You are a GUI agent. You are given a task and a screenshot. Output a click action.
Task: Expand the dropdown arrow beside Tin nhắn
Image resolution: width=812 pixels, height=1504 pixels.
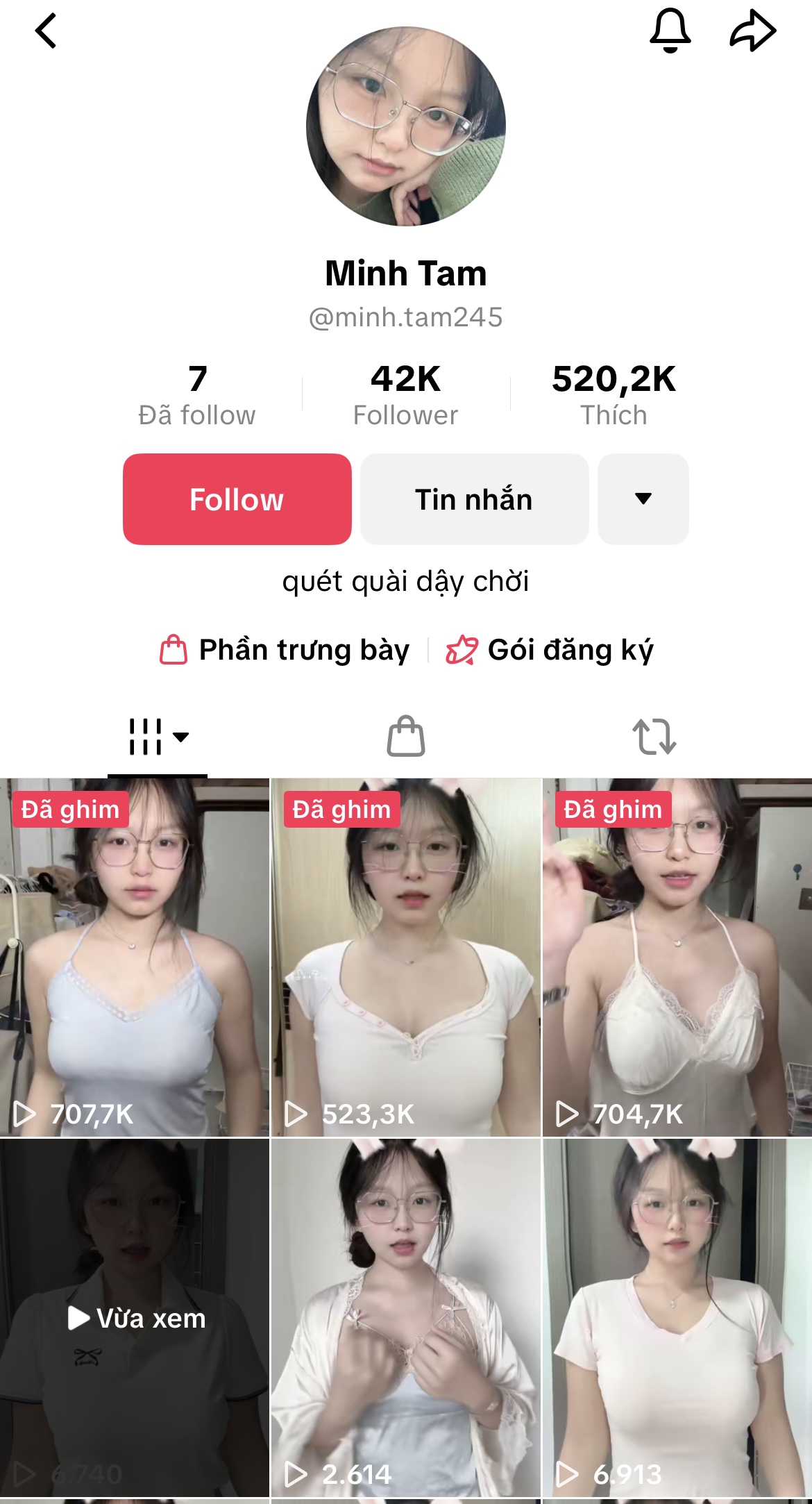click(x=643, y=499)
